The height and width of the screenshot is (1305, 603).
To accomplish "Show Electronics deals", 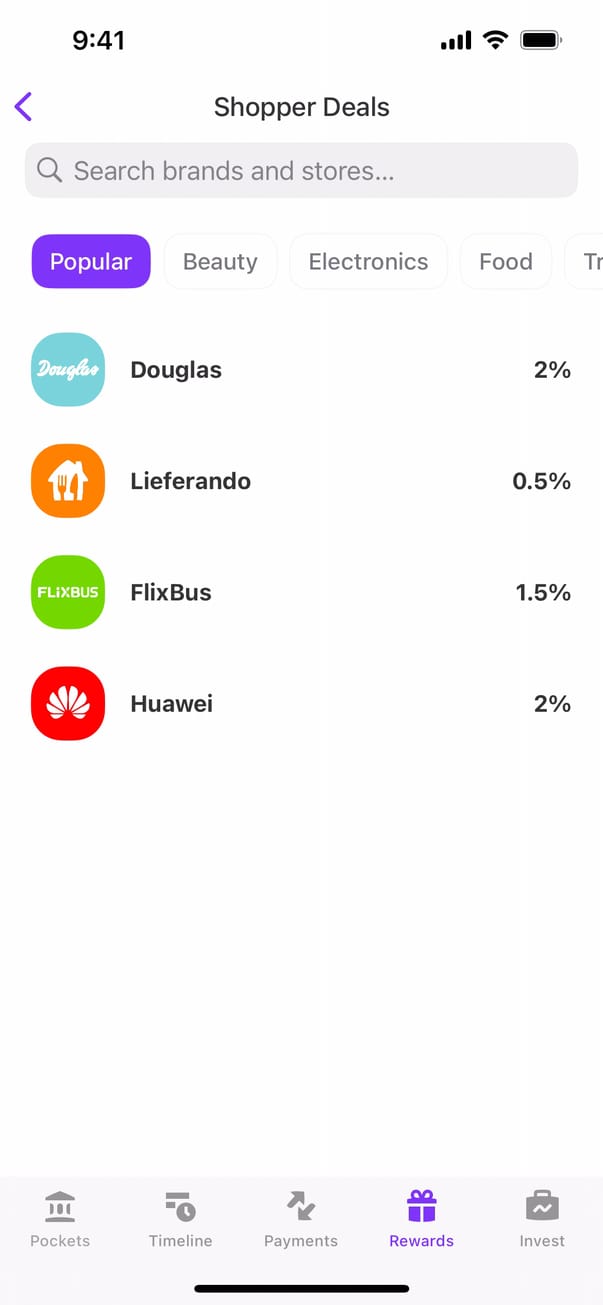I will 368,262.
